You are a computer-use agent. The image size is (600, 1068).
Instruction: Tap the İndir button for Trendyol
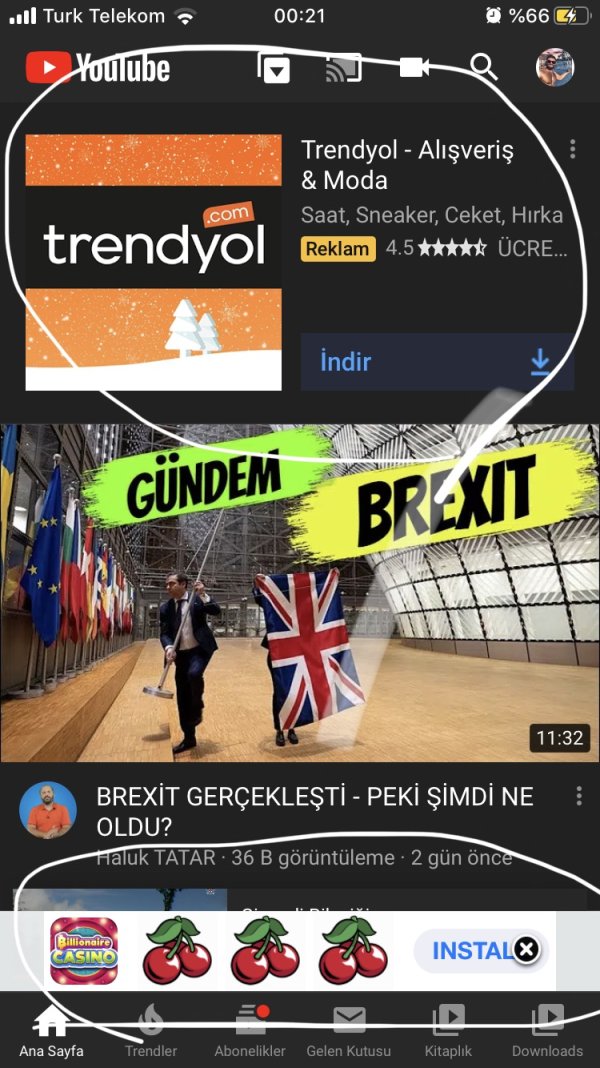tap(437, 362)
